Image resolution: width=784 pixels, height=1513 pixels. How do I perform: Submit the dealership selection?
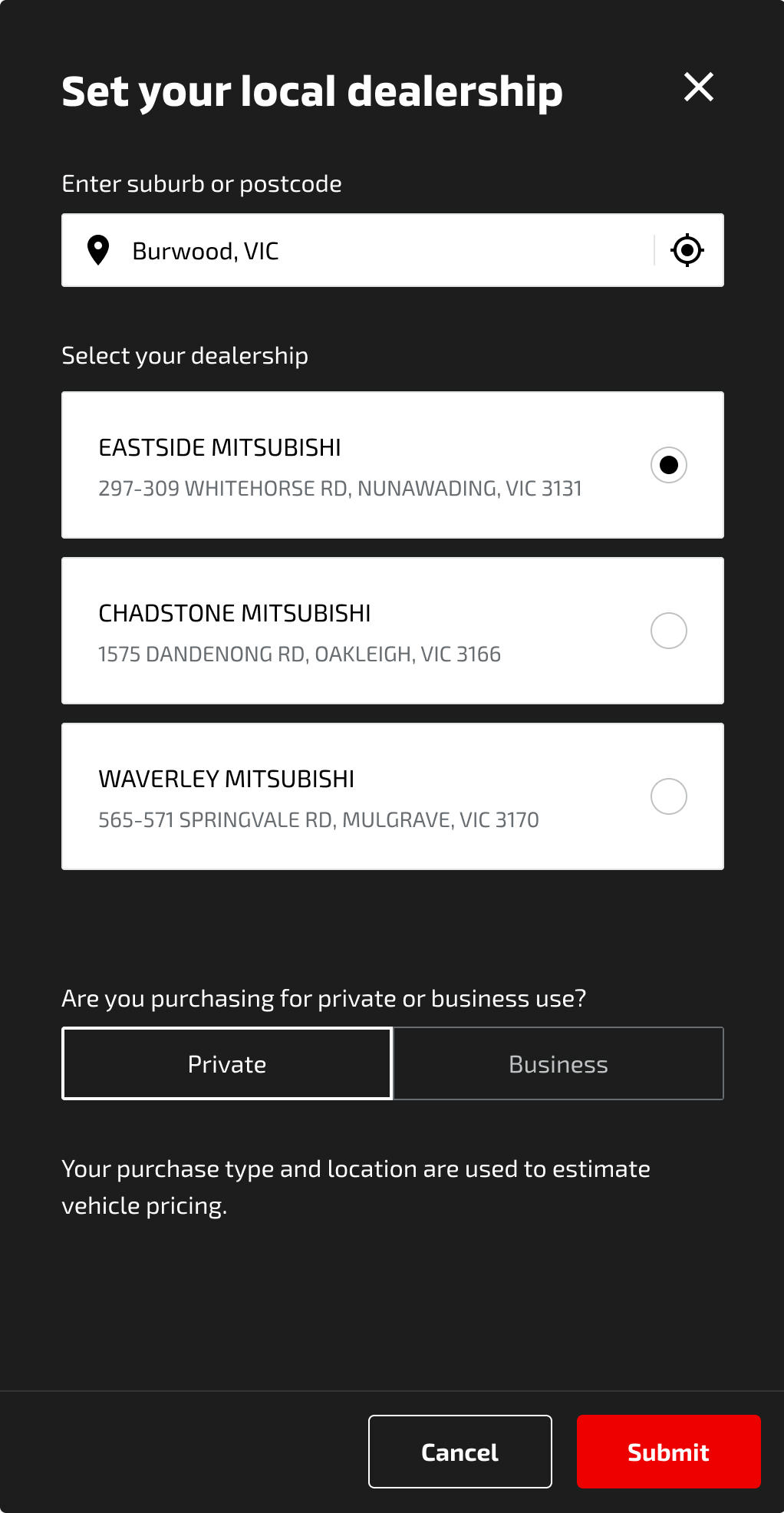[669, 1452]
